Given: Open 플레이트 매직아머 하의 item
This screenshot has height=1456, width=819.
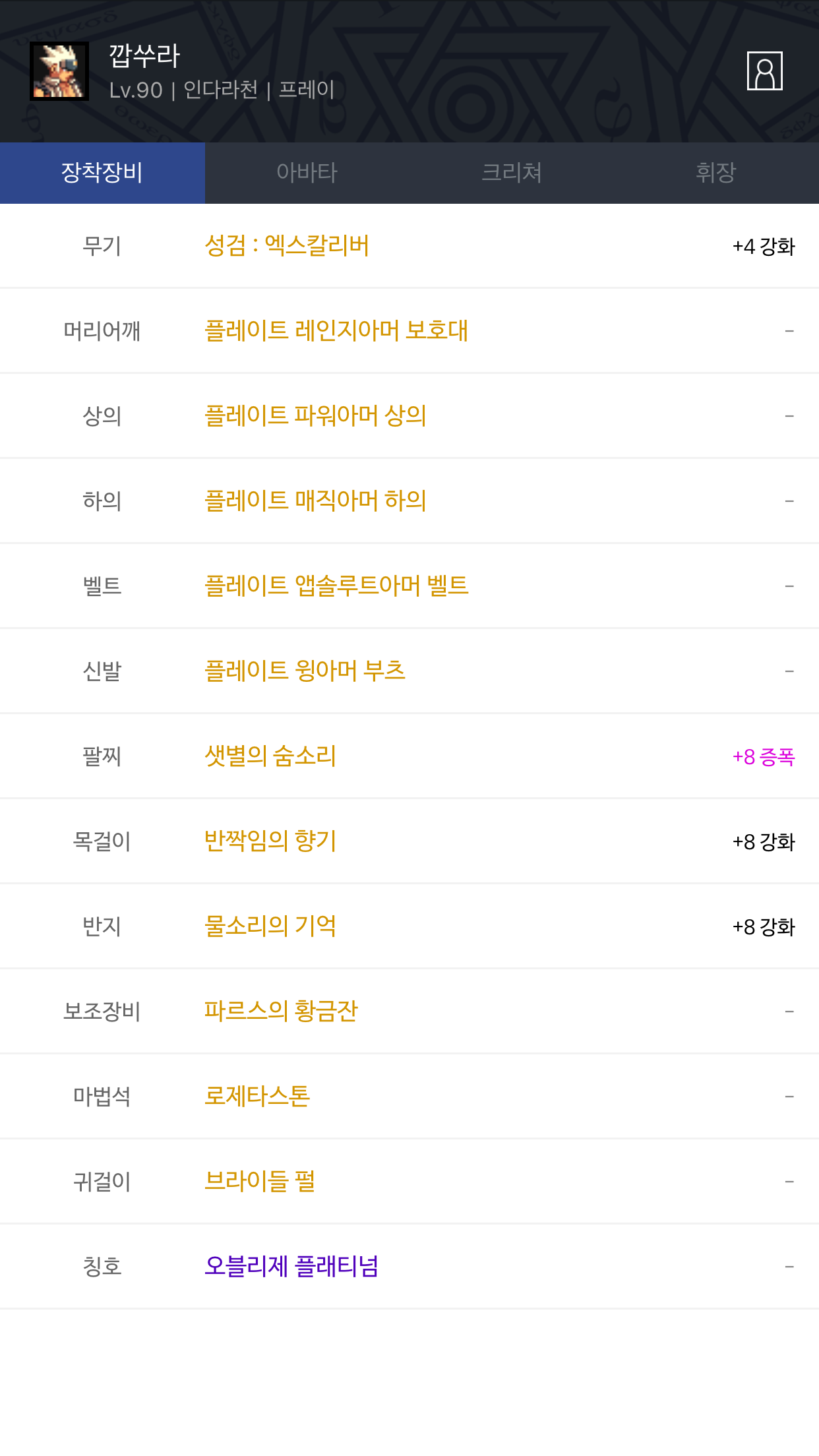Looking at the screenshot, I should pyautogui.click(x=315, y=501).
